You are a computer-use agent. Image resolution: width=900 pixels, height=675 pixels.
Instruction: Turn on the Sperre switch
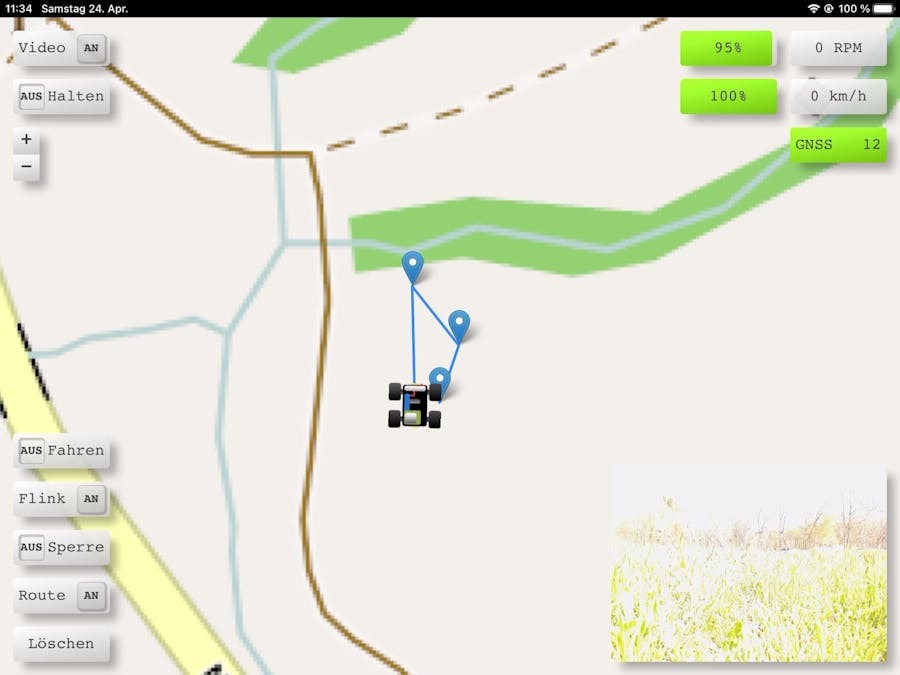[32, 548]
